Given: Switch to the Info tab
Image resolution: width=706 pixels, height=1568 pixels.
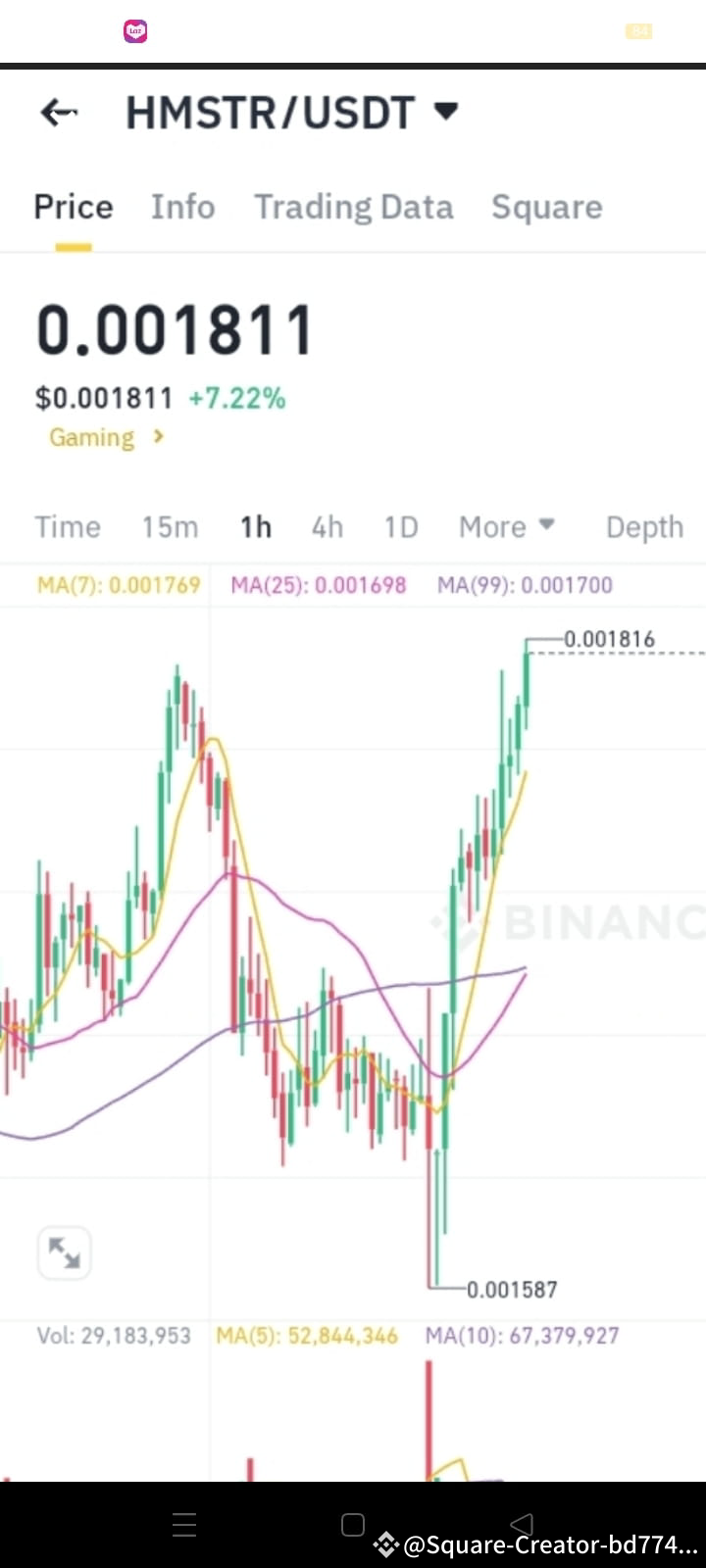Looking at the screenshot, I should pos(182,207).
